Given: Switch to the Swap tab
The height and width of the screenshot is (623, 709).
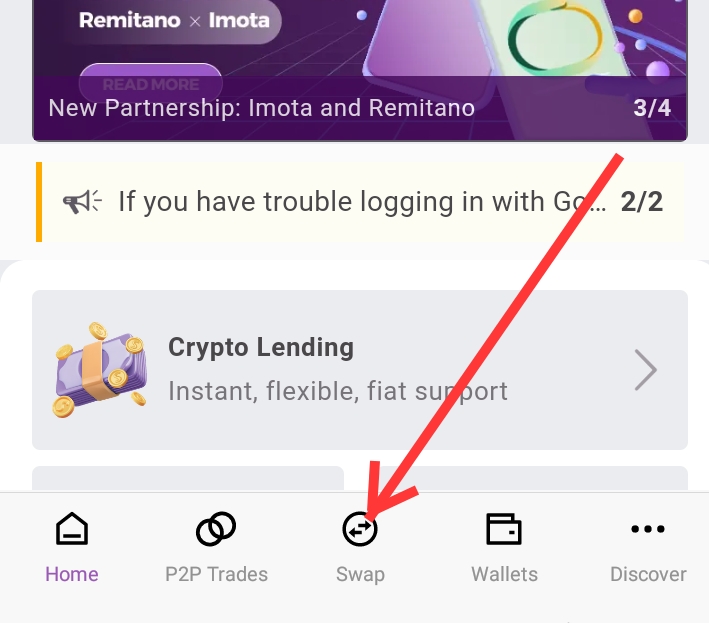Looking at the screenshot, I should (x=360, y=547).
